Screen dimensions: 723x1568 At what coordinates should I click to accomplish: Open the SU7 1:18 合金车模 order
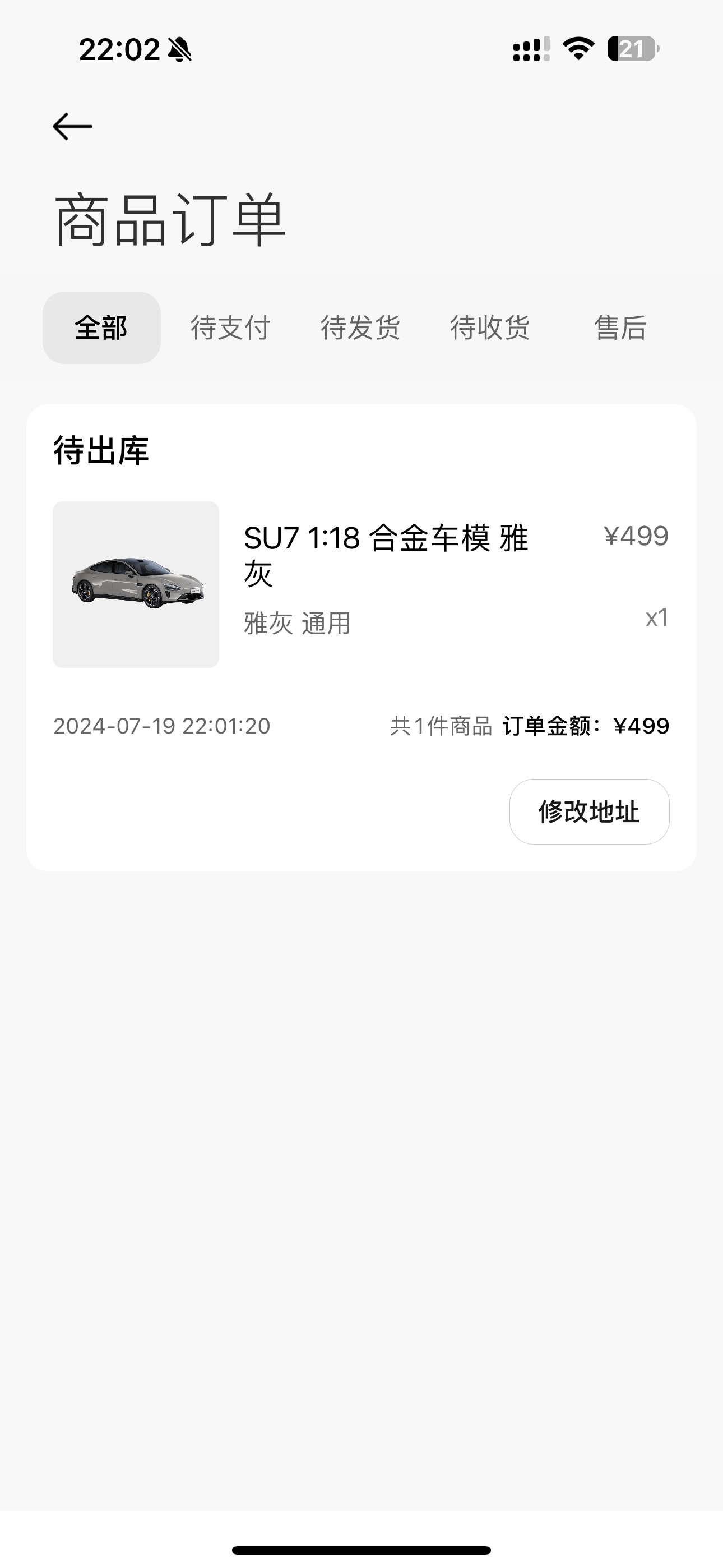pyautogui.click(x=386, y=555)
